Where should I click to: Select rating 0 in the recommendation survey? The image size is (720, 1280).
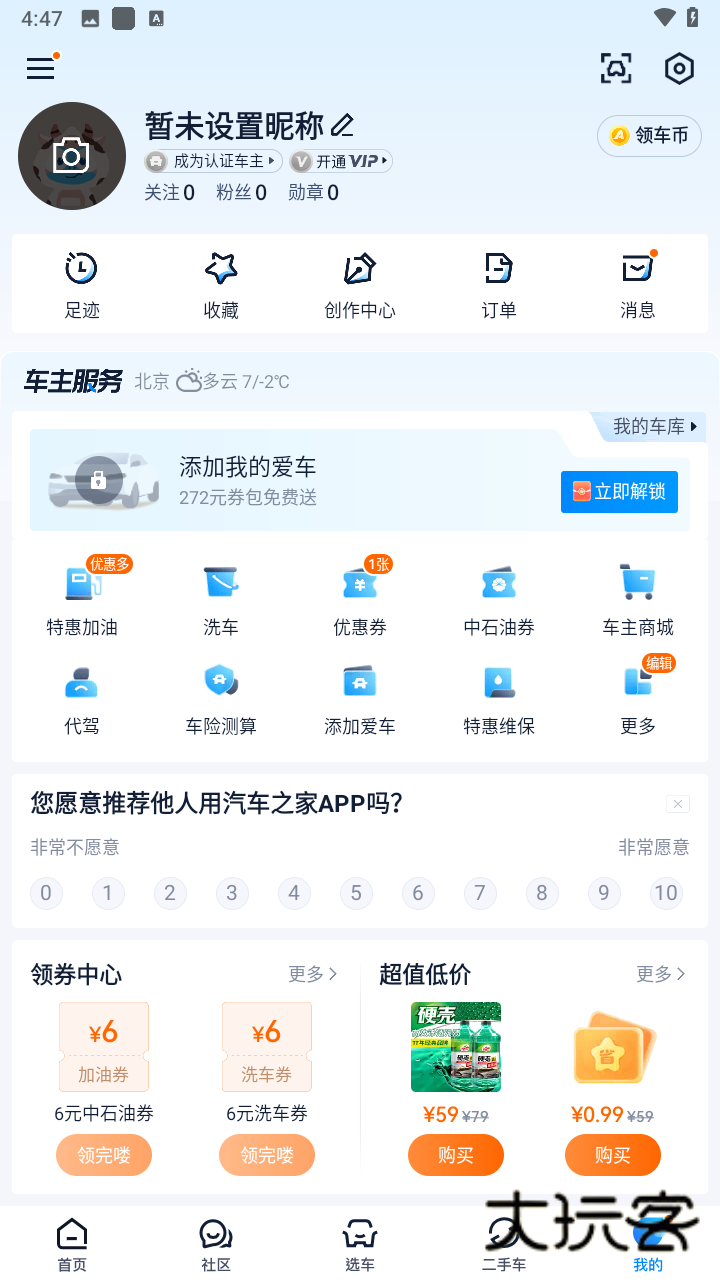[x=46, y=893]
